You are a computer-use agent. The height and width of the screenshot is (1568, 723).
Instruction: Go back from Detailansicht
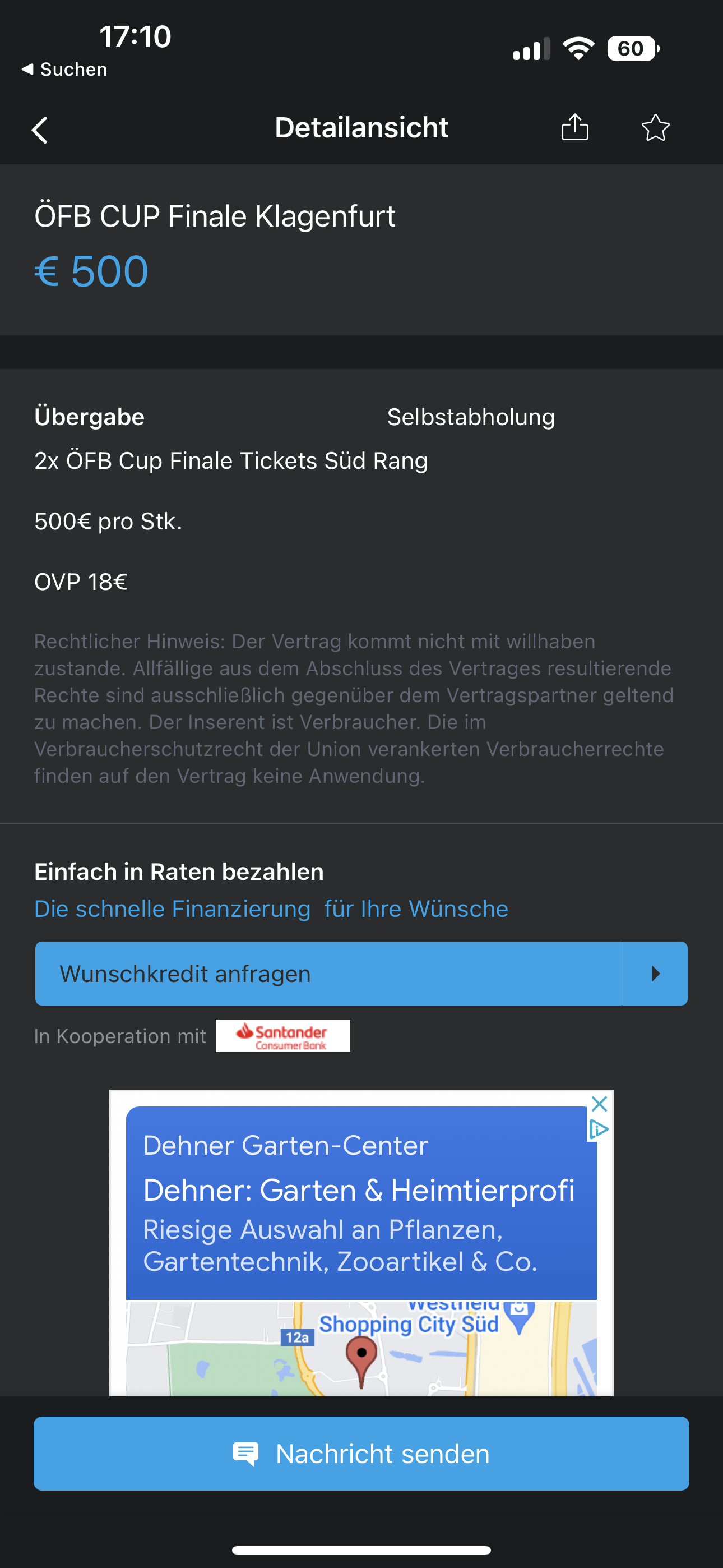[40, 129]
